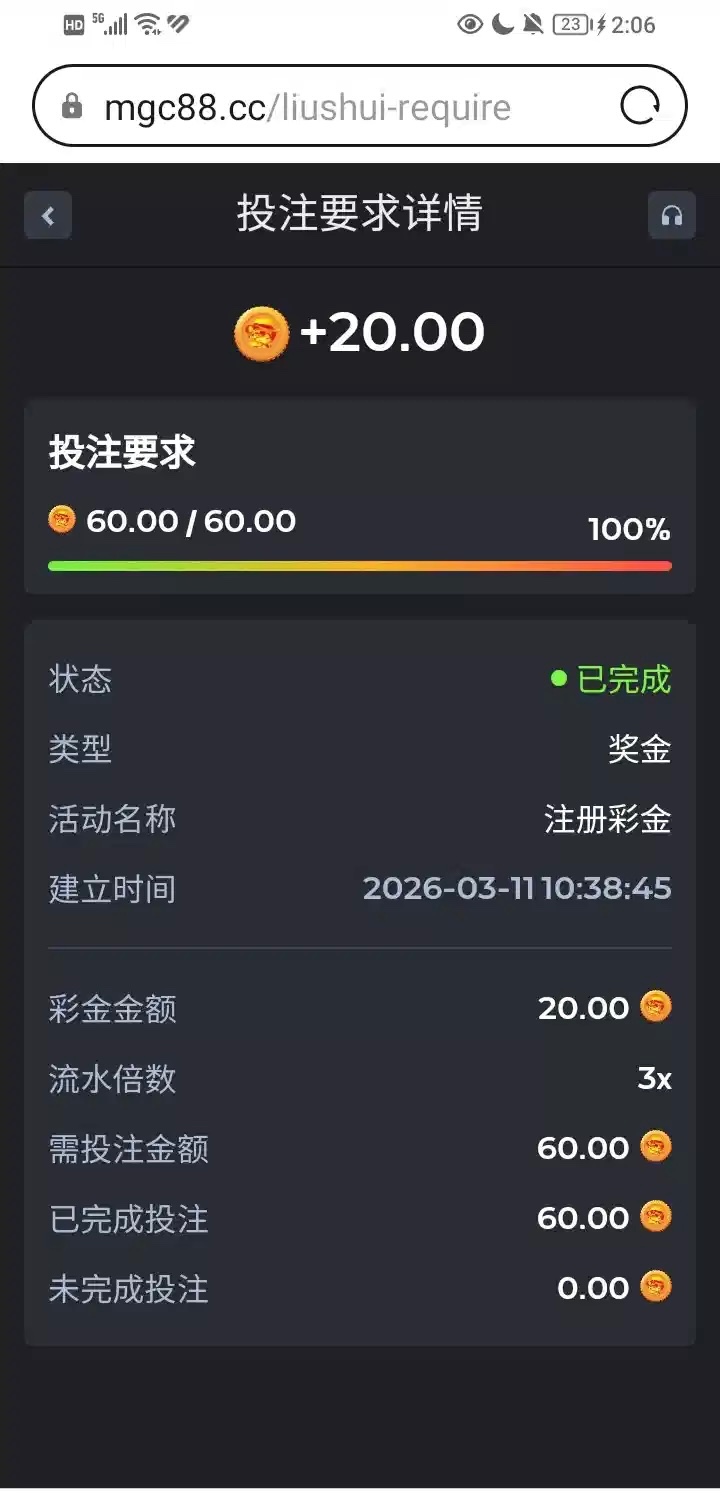Reload the page with the refresh icon
720x1494 pixels.
click(640, 106)
